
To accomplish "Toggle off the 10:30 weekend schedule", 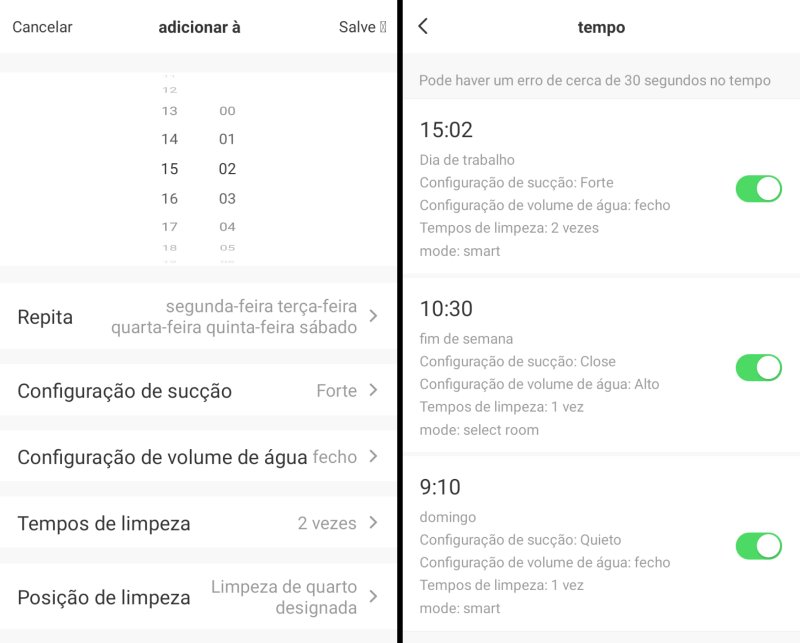I will pos(758,367).
